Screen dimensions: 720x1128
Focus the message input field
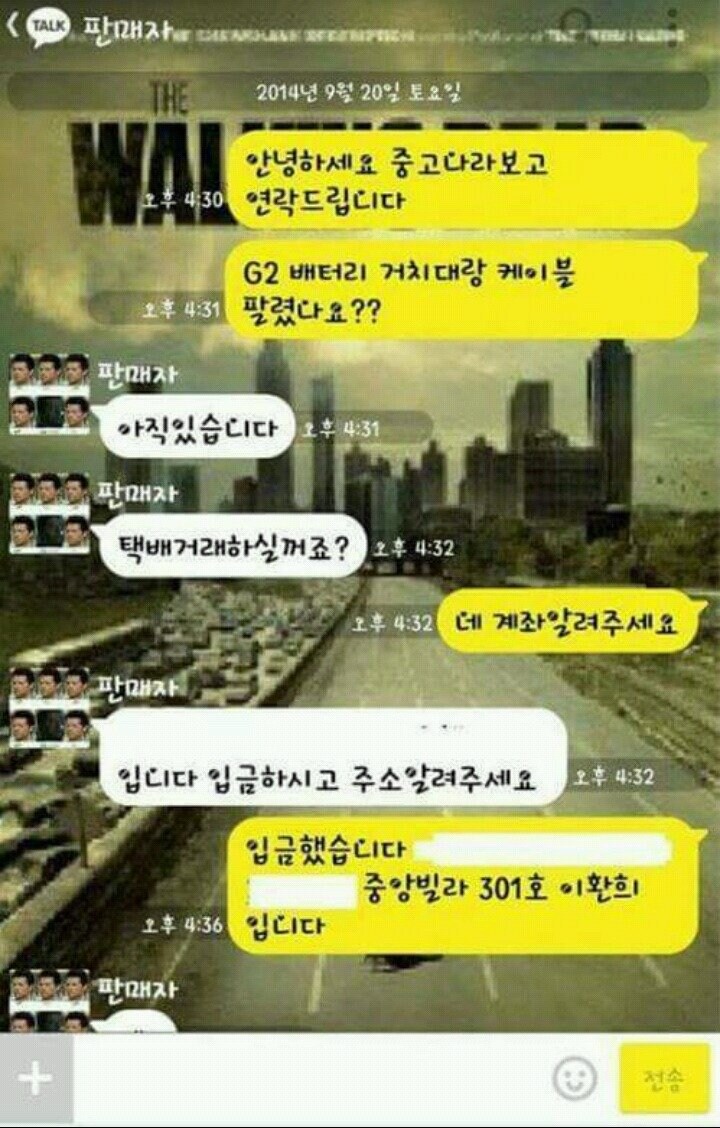[x=310, y=1079]
